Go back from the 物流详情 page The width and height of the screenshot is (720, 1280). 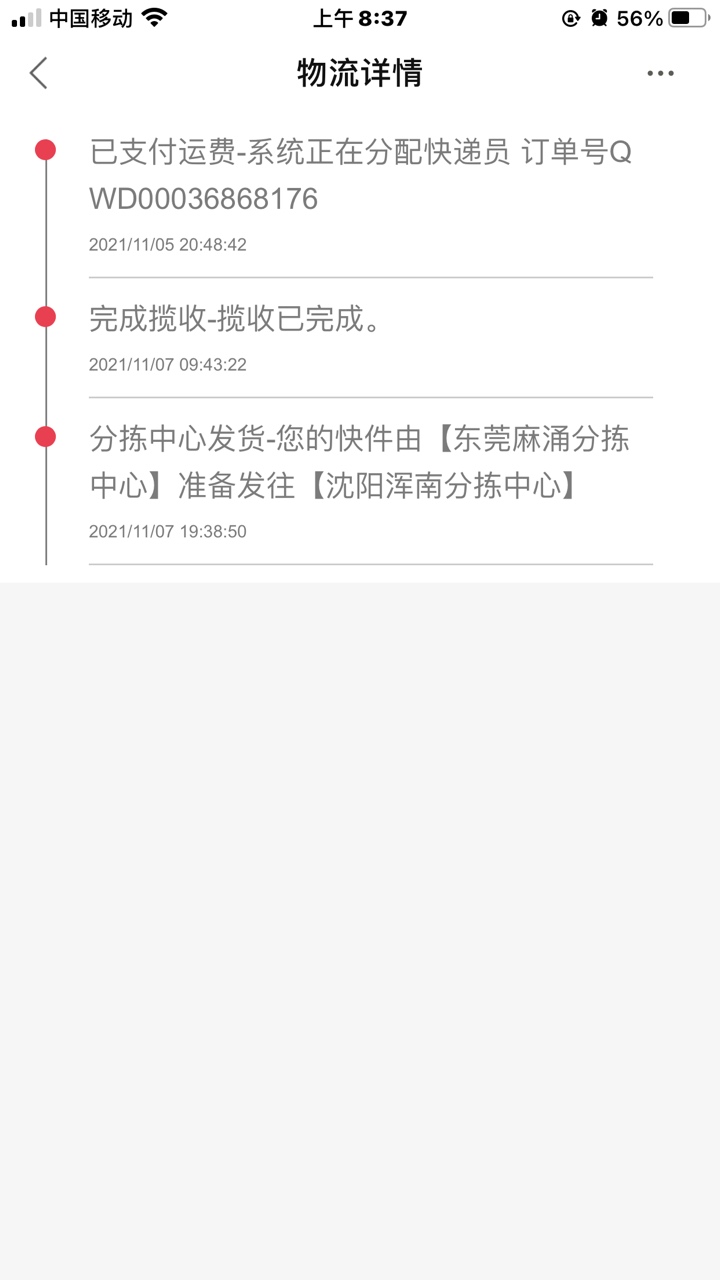(x=38, y=73)
